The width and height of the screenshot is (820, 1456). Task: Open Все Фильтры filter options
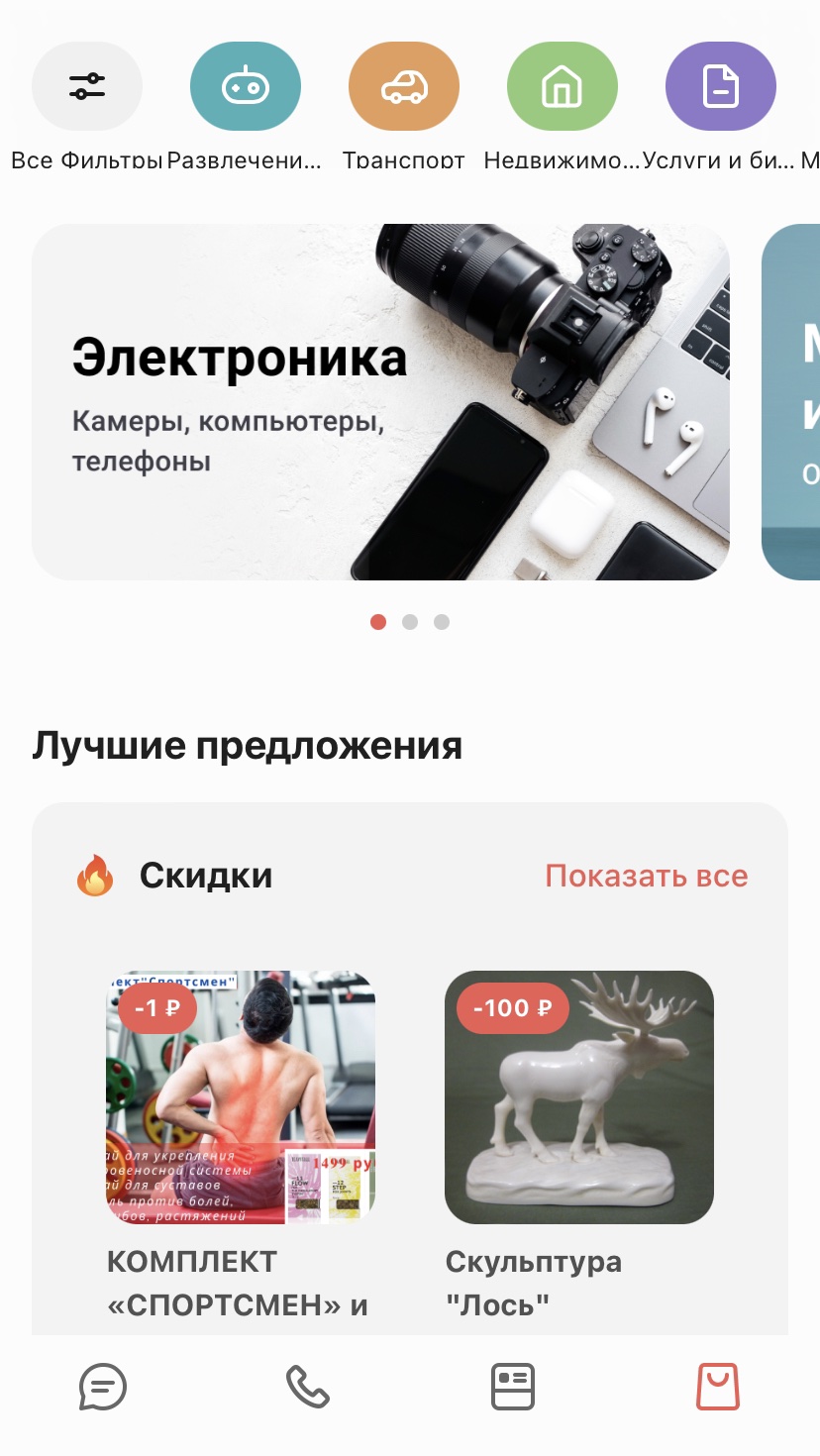tap(87, 87)
